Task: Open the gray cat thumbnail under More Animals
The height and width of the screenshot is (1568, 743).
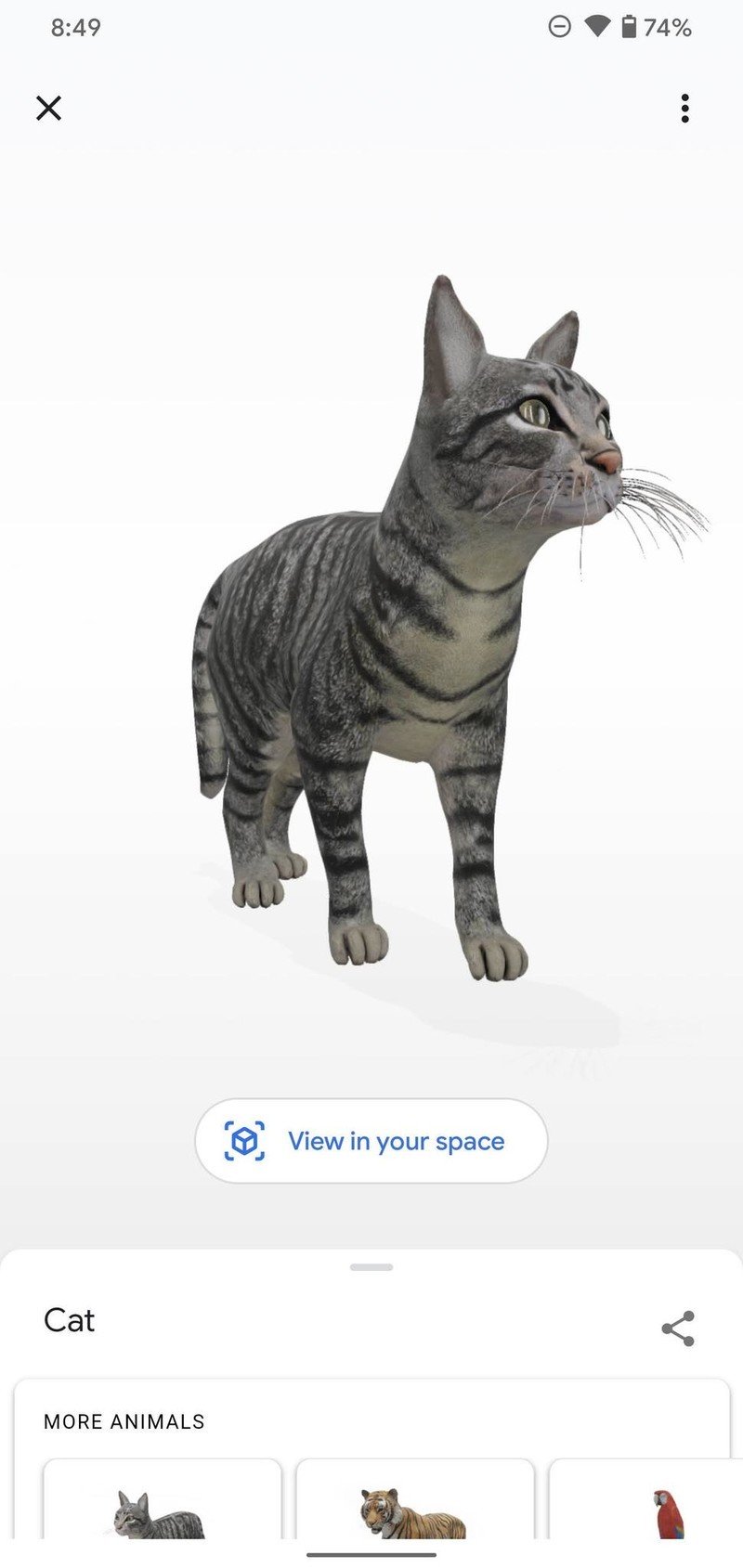Action: click(163, 1498)
